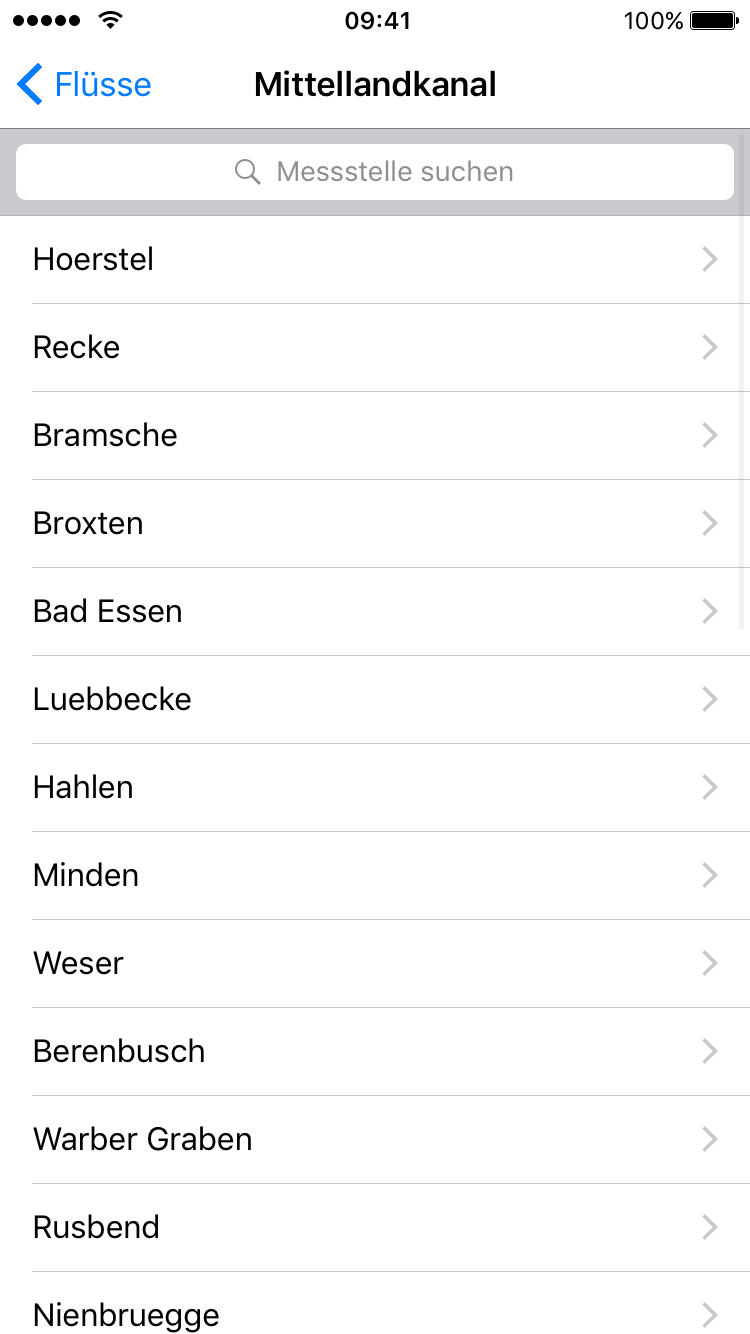The height and width of the screenshot is (1334, 750).
Task: Tap the chevron beside Weser
Action: (x=710, y=963)
